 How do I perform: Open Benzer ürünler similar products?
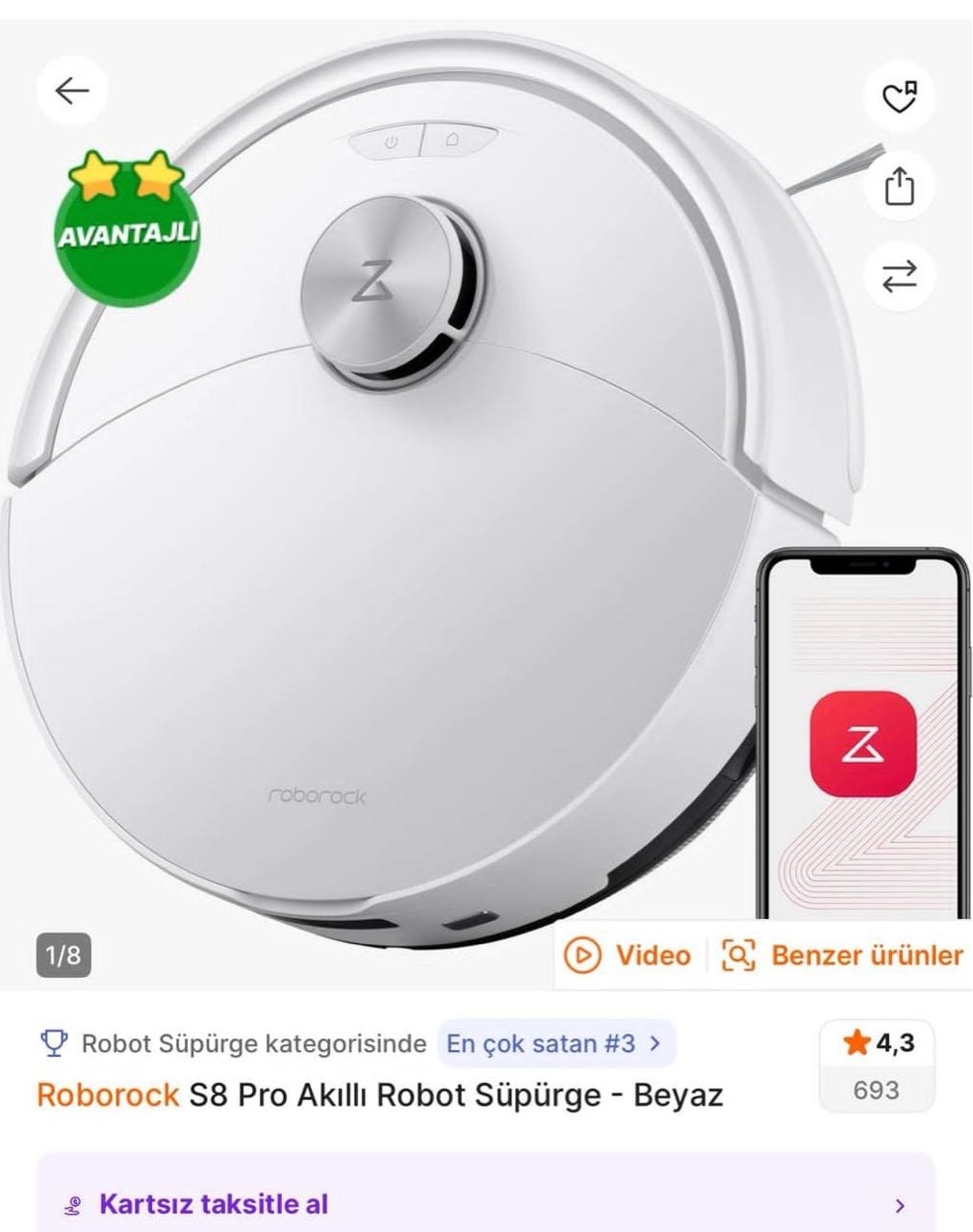coord(843,955)
